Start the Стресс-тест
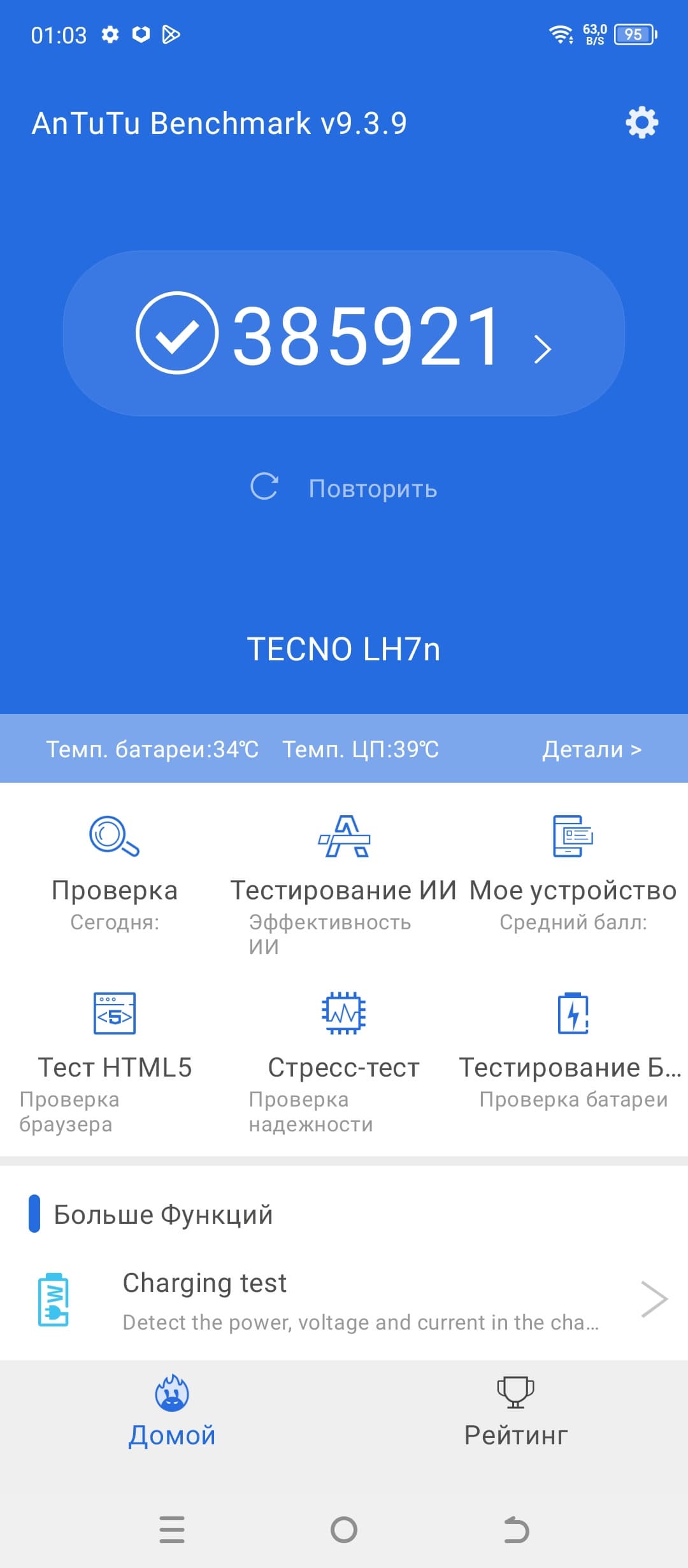This screenshot has height=1568, width=688. 344,1052
